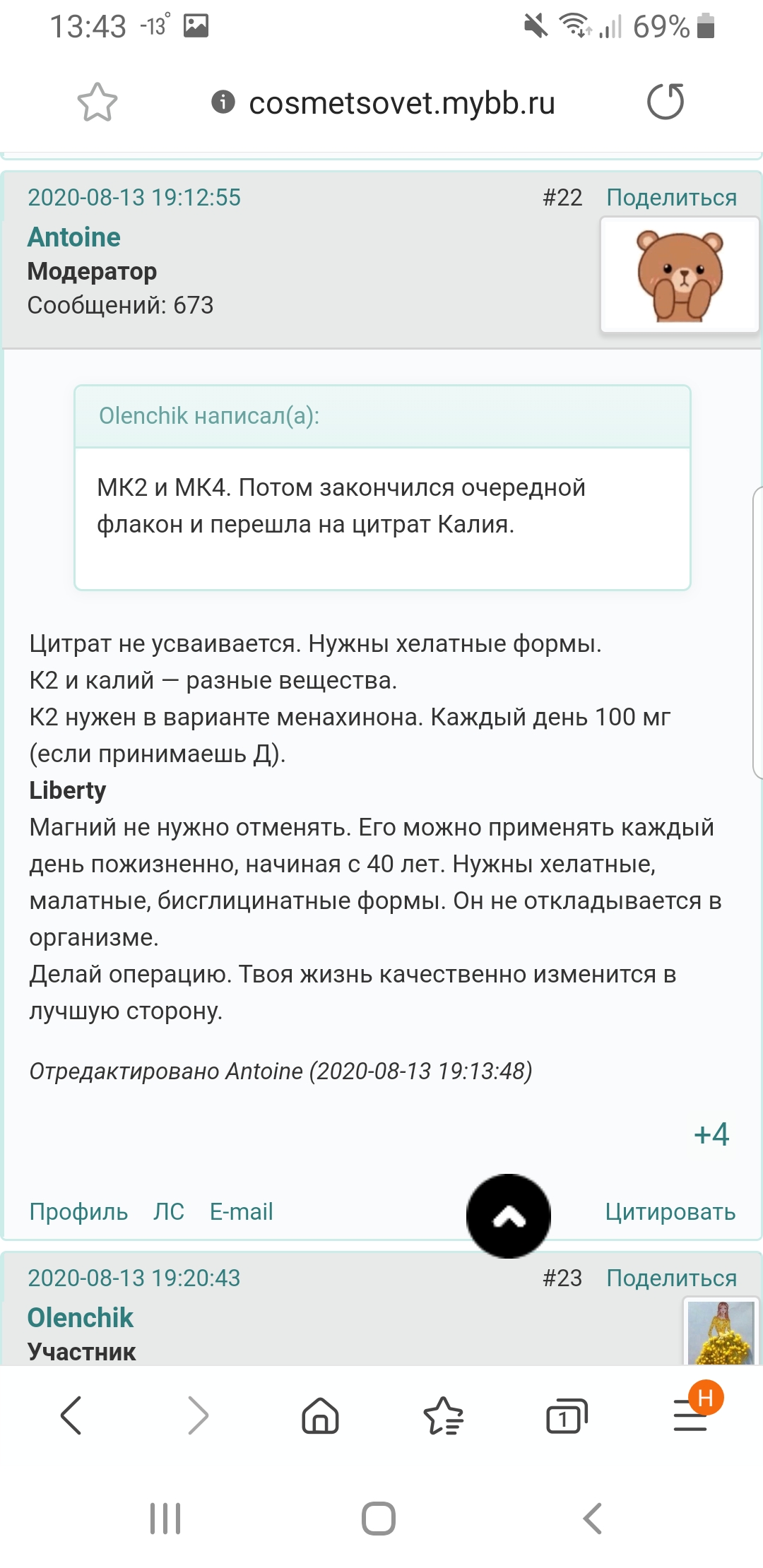The height and width of the screenshot is (1568, 763).
Task: Open the E-mail link under the post
Action: 241,1211
